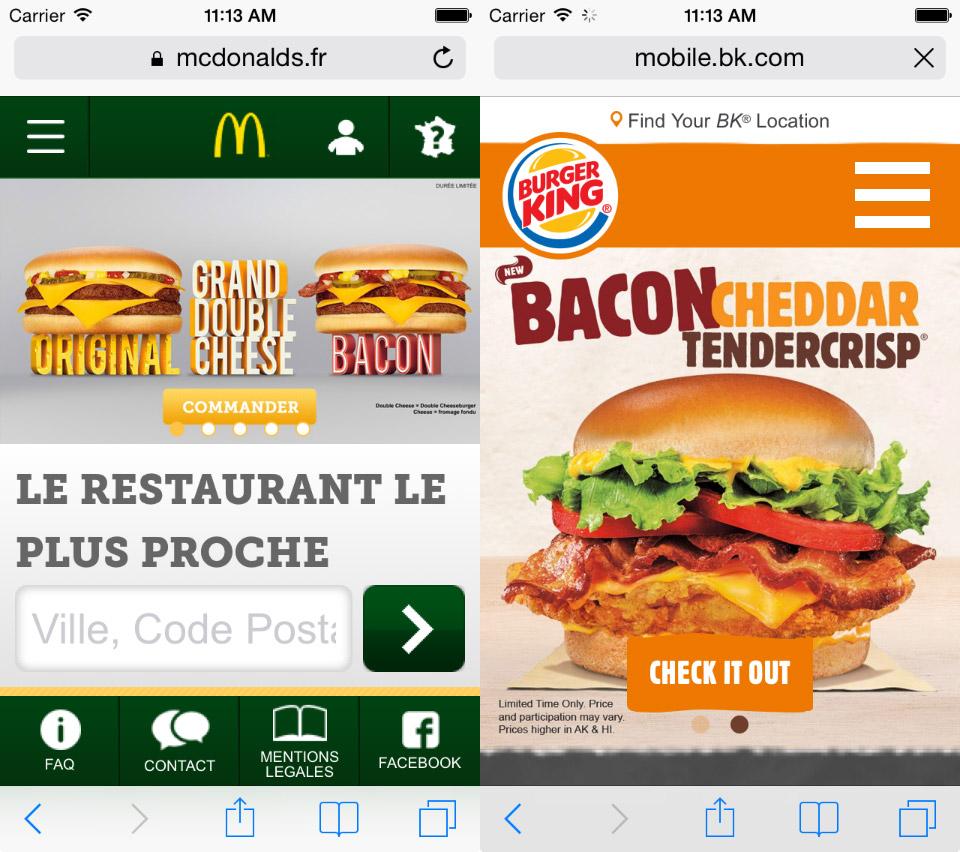
Task: View MENTIONS LEGALES
Action: tap(299, 741)
